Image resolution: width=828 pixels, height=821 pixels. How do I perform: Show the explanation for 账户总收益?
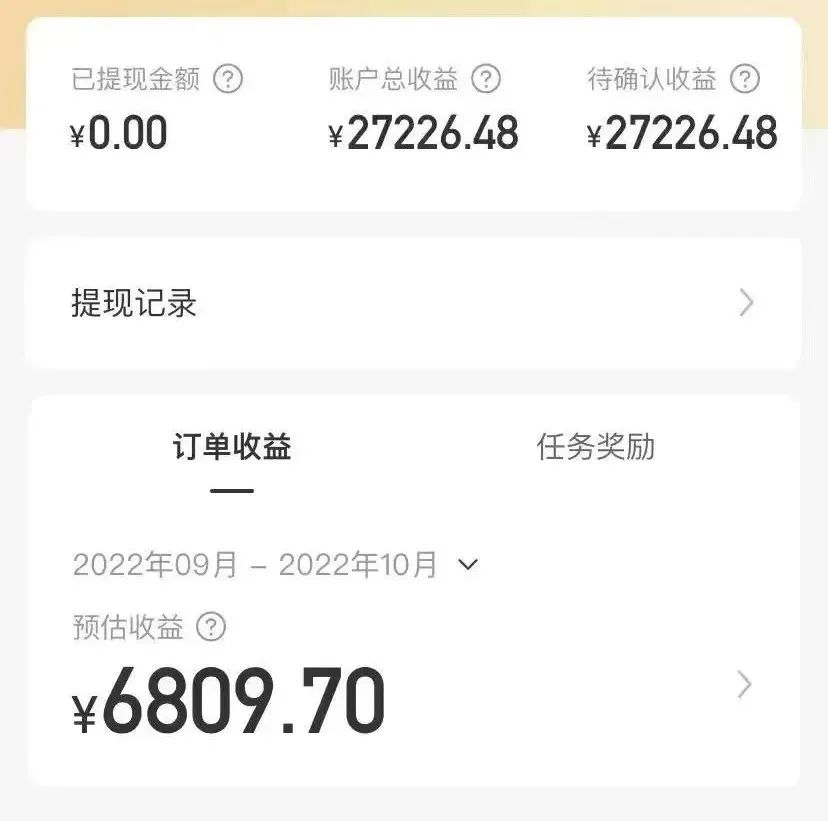pos(486,79)
